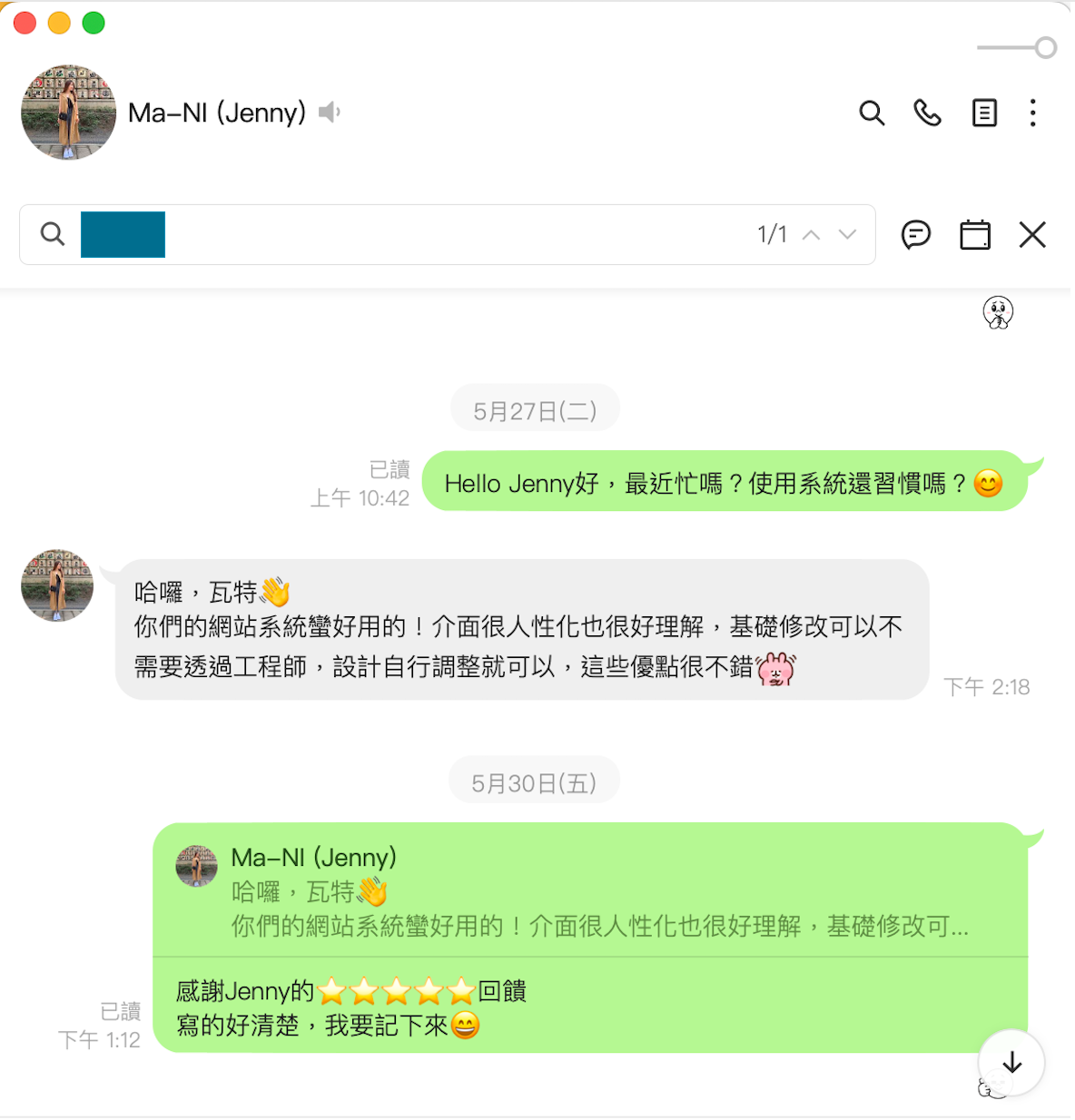Focus the in-chat search input field
Viewport: 1075px width, 1120px height.
454,235
